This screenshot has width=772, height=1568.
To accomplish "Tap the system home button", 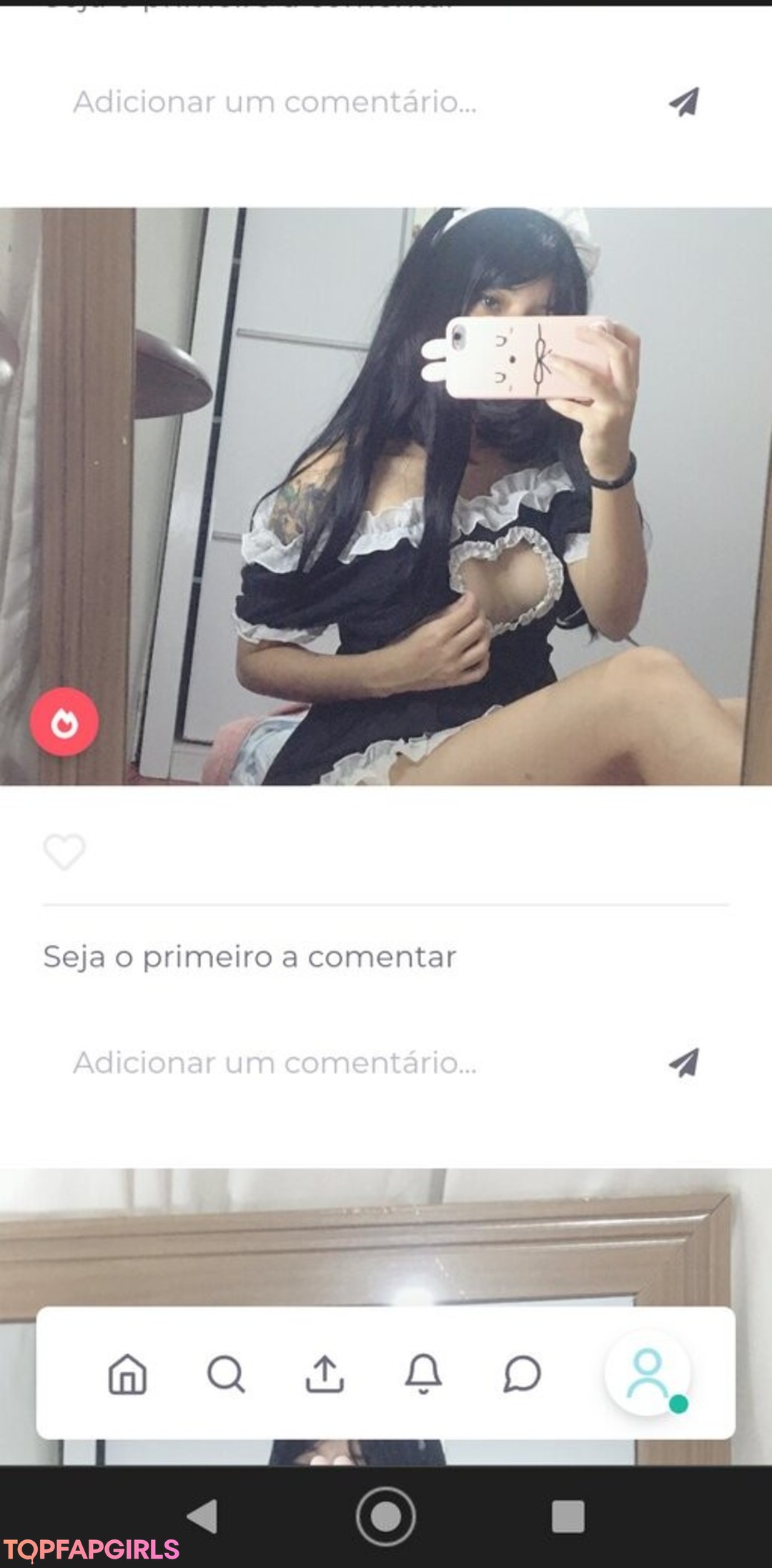I will pyautogui.click(x=386, y=1516).
